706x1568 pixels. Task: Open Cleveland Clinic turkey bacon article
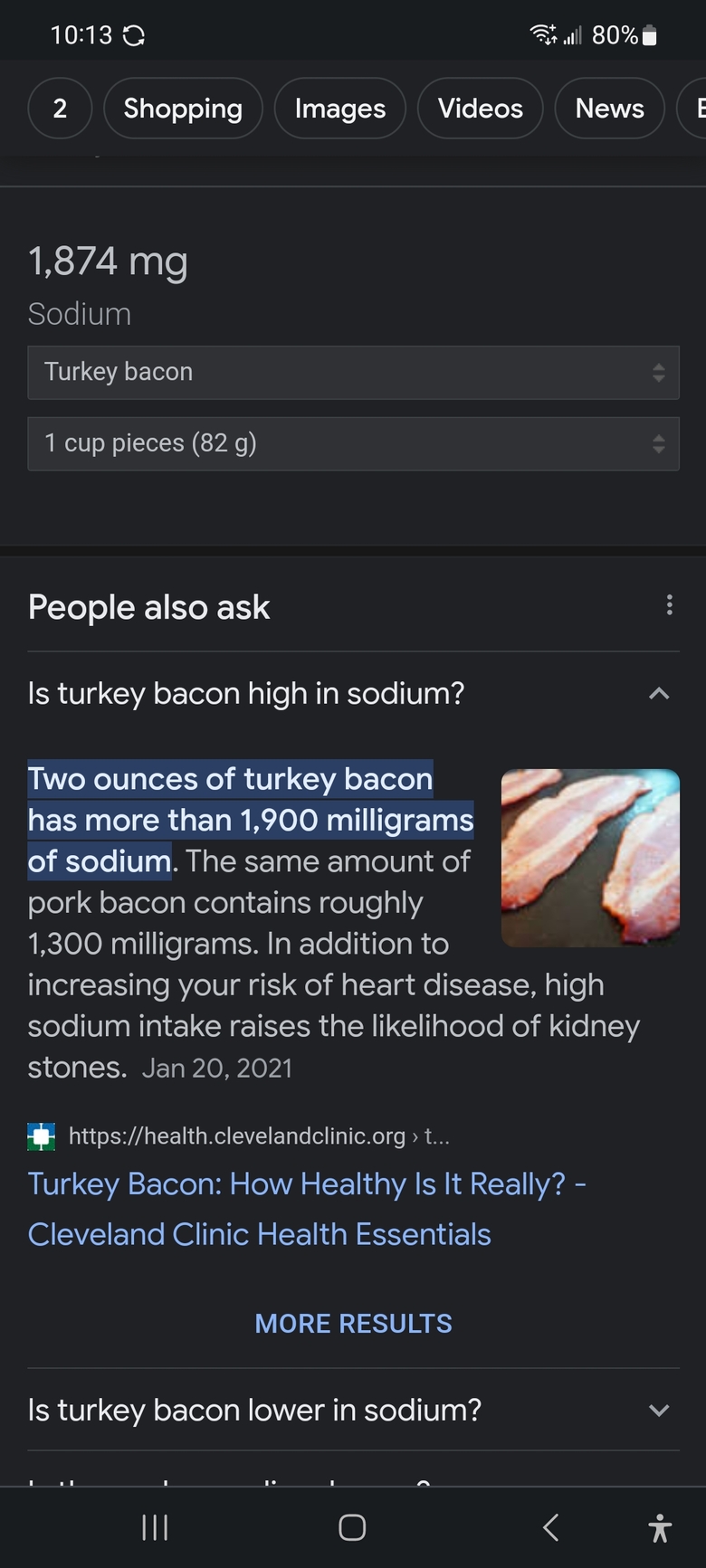coord(307,1209)
